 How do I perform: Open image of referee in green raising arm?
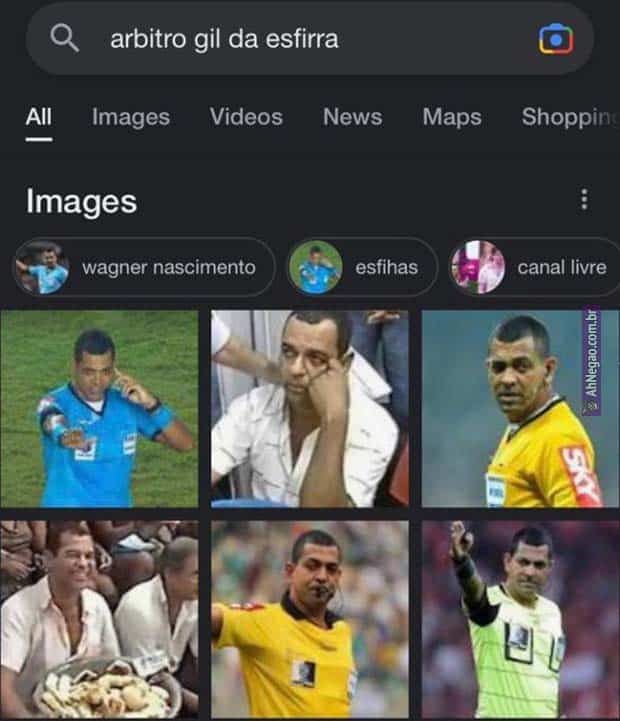519,618
